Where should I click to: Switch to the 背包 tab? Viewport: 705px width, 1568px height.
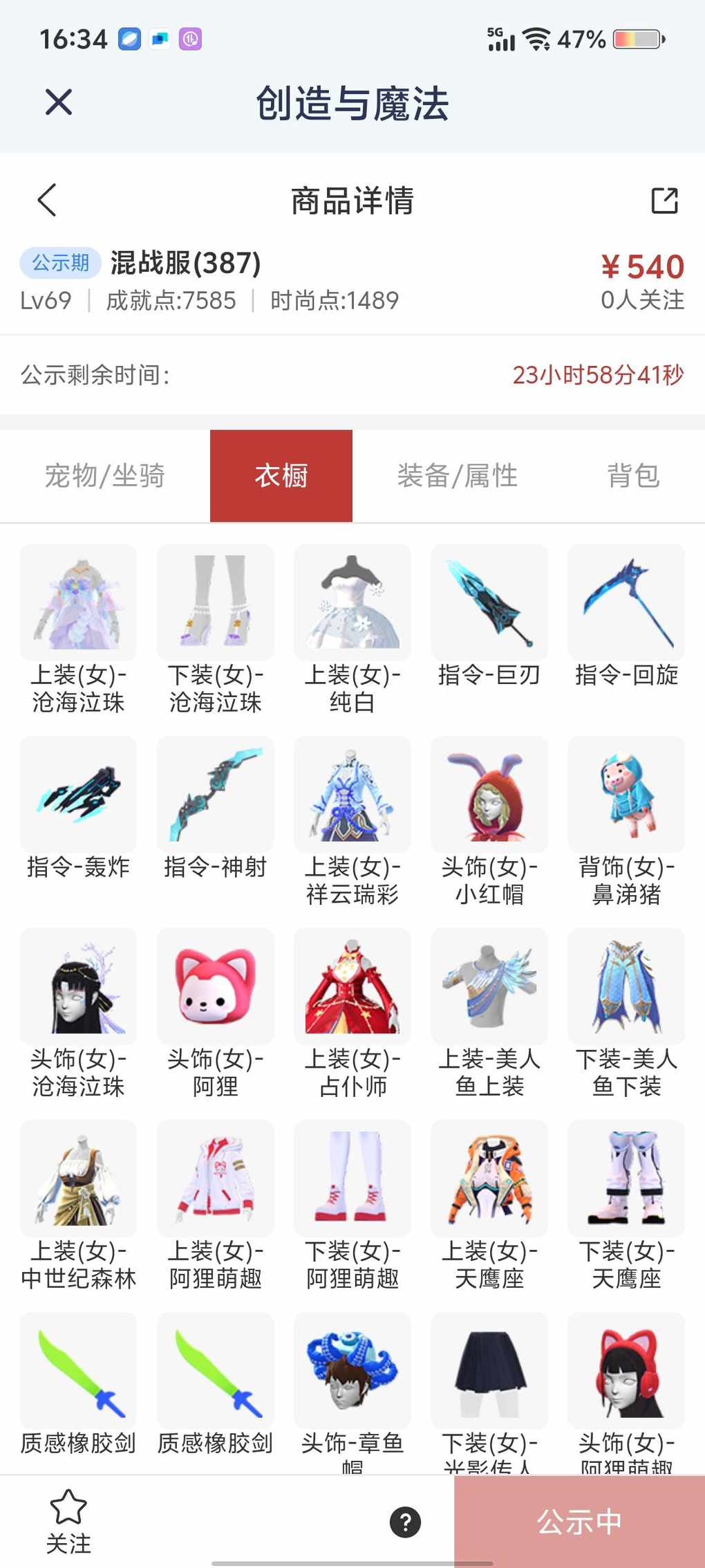pyautogui.click(x=633, y=476)
